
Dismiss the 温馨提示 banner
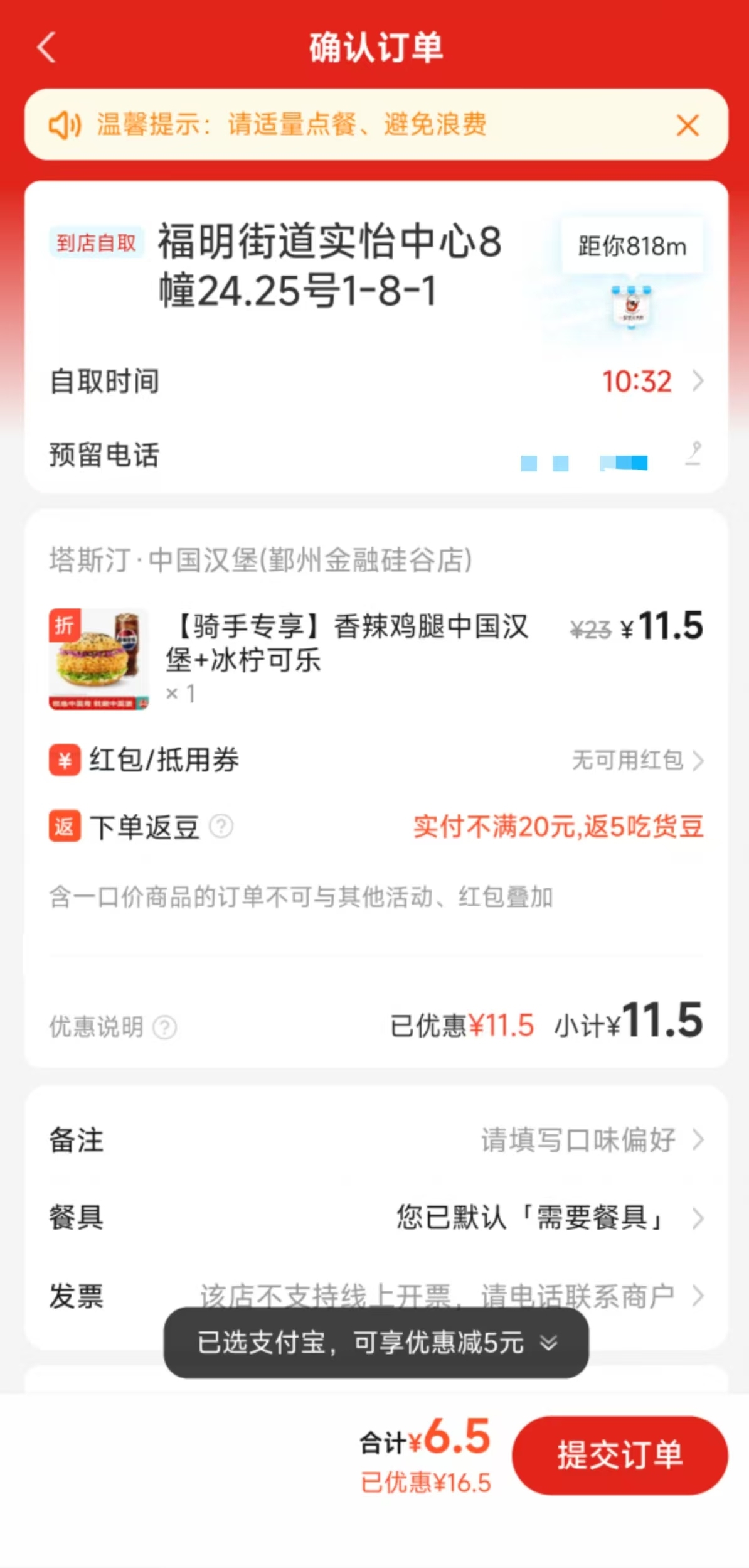688,126
